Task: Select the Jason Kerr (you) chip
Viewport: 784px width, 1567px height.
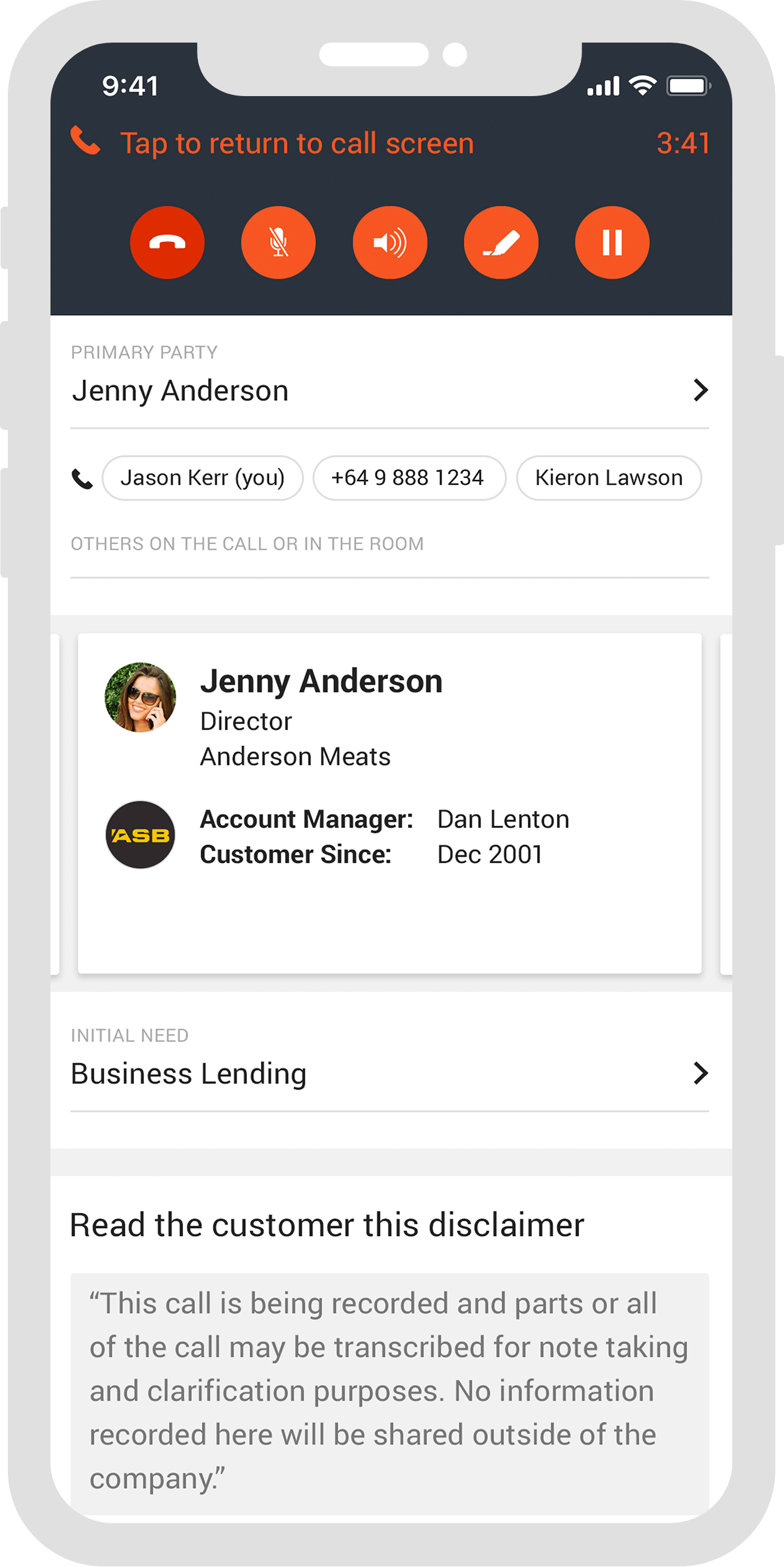Action: 203,478
